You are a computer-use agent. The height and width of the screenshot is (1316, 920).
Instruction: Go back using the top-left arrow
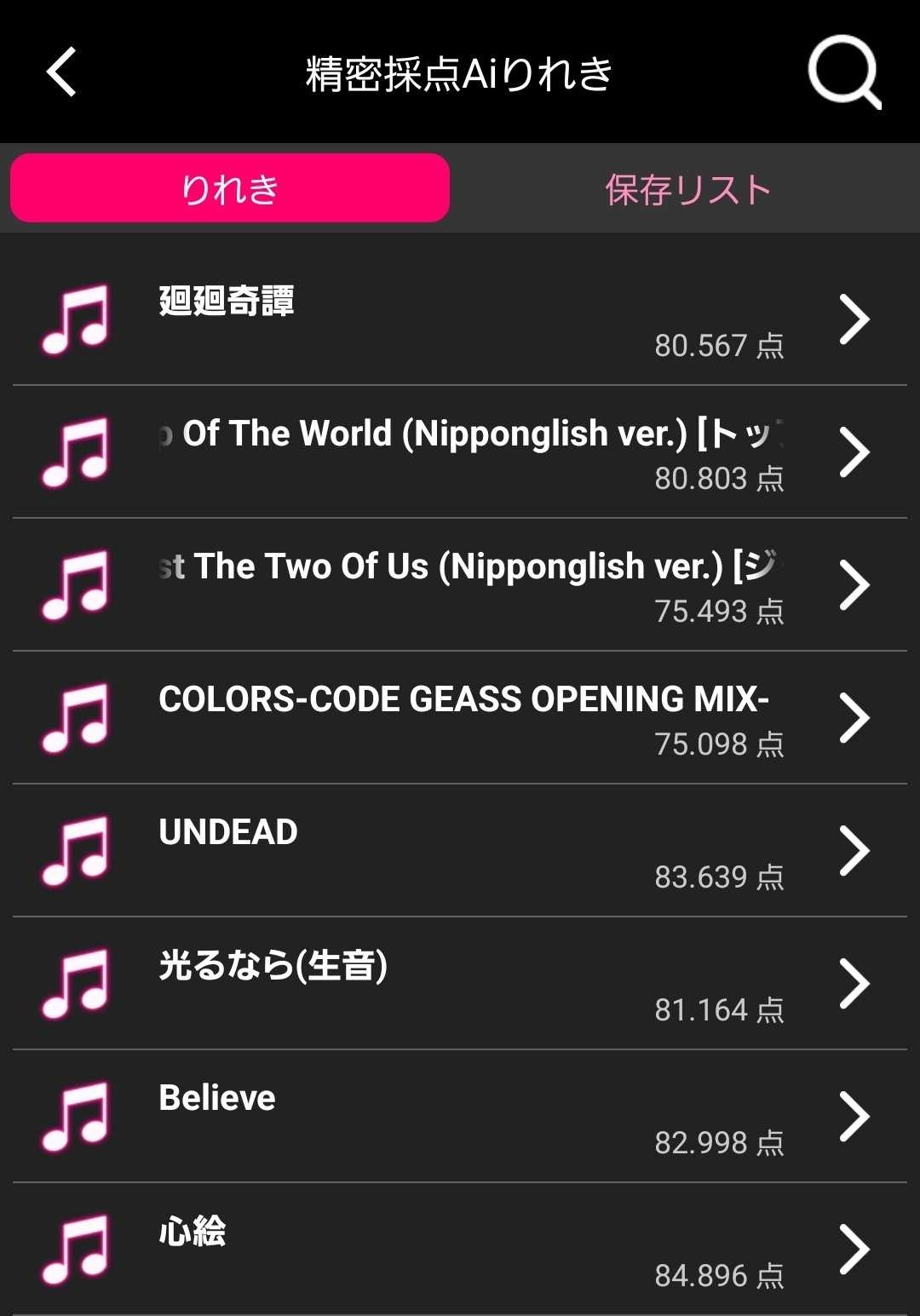click(61, 72)
